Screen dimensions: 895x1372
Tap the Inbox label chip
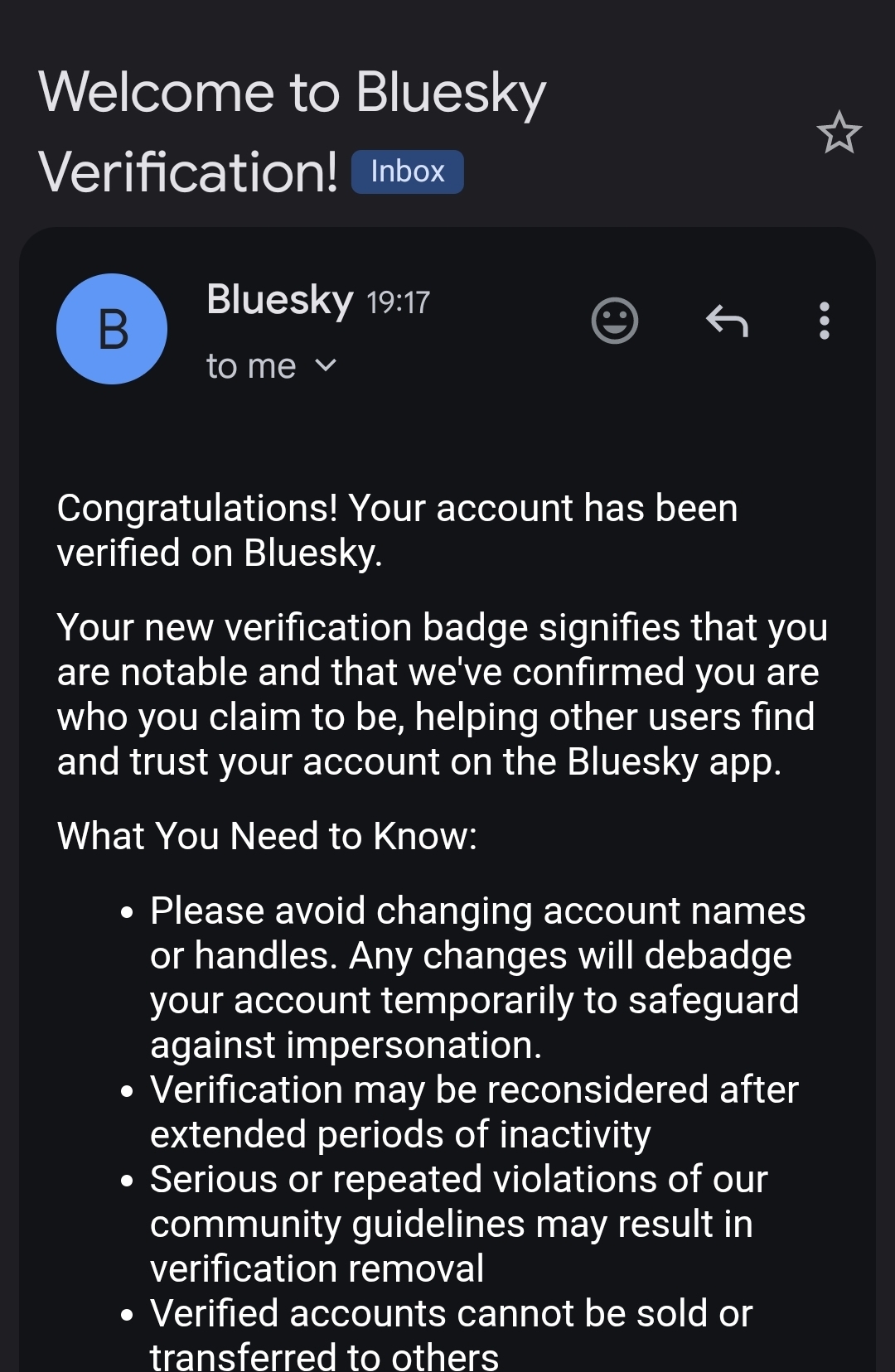click(x=407, y=171)
